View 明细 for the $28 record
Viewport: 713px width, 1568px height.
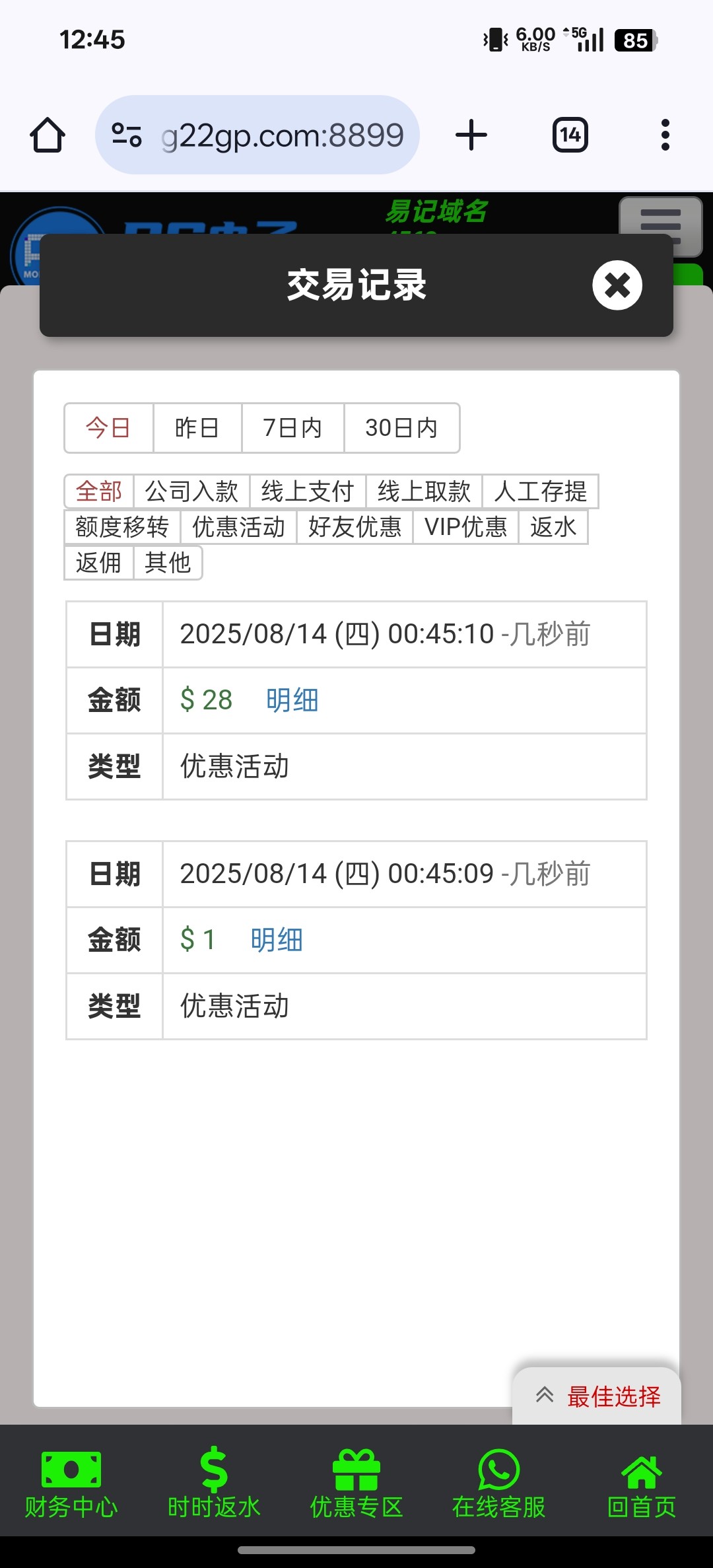292,700
